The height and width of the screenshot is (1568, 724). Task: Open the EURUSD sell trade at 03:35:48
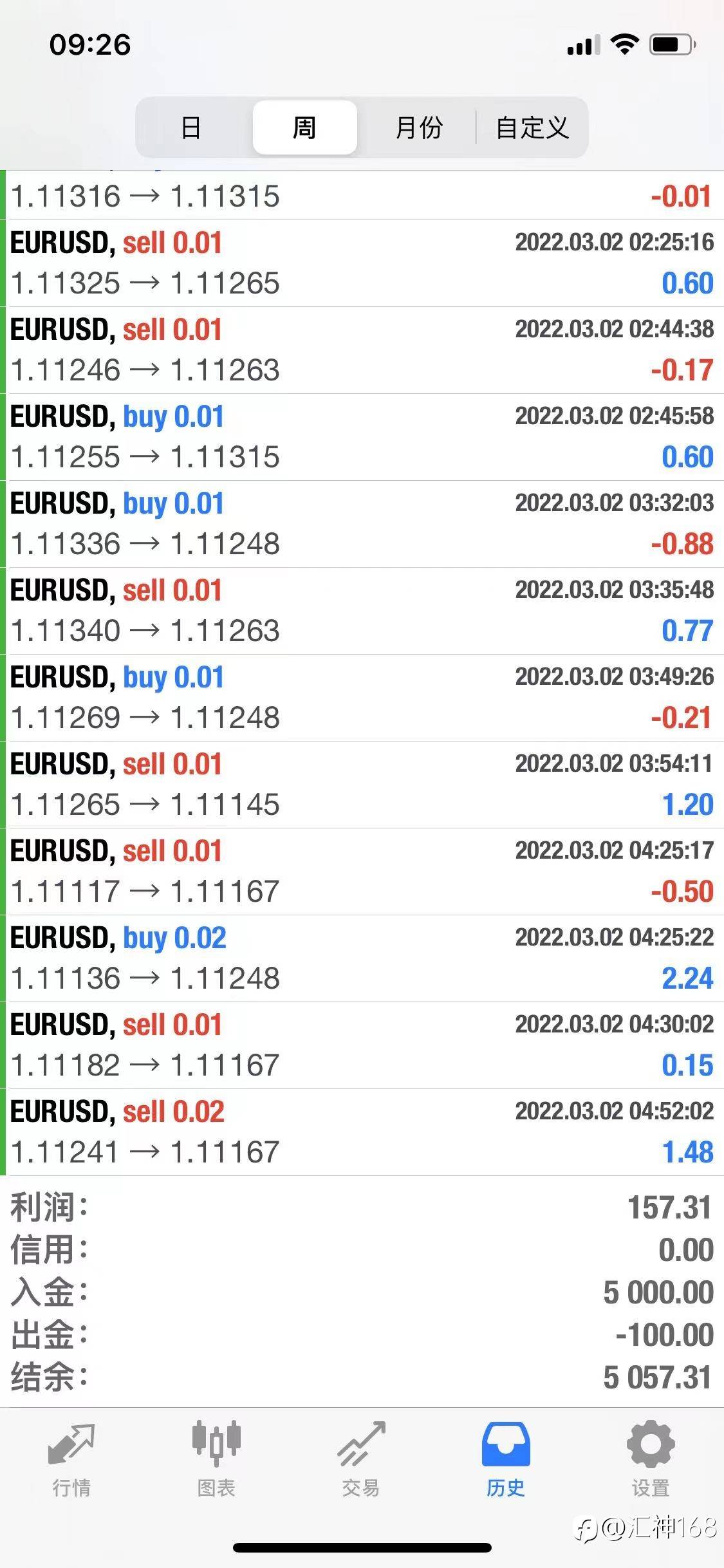coord(362,611)
